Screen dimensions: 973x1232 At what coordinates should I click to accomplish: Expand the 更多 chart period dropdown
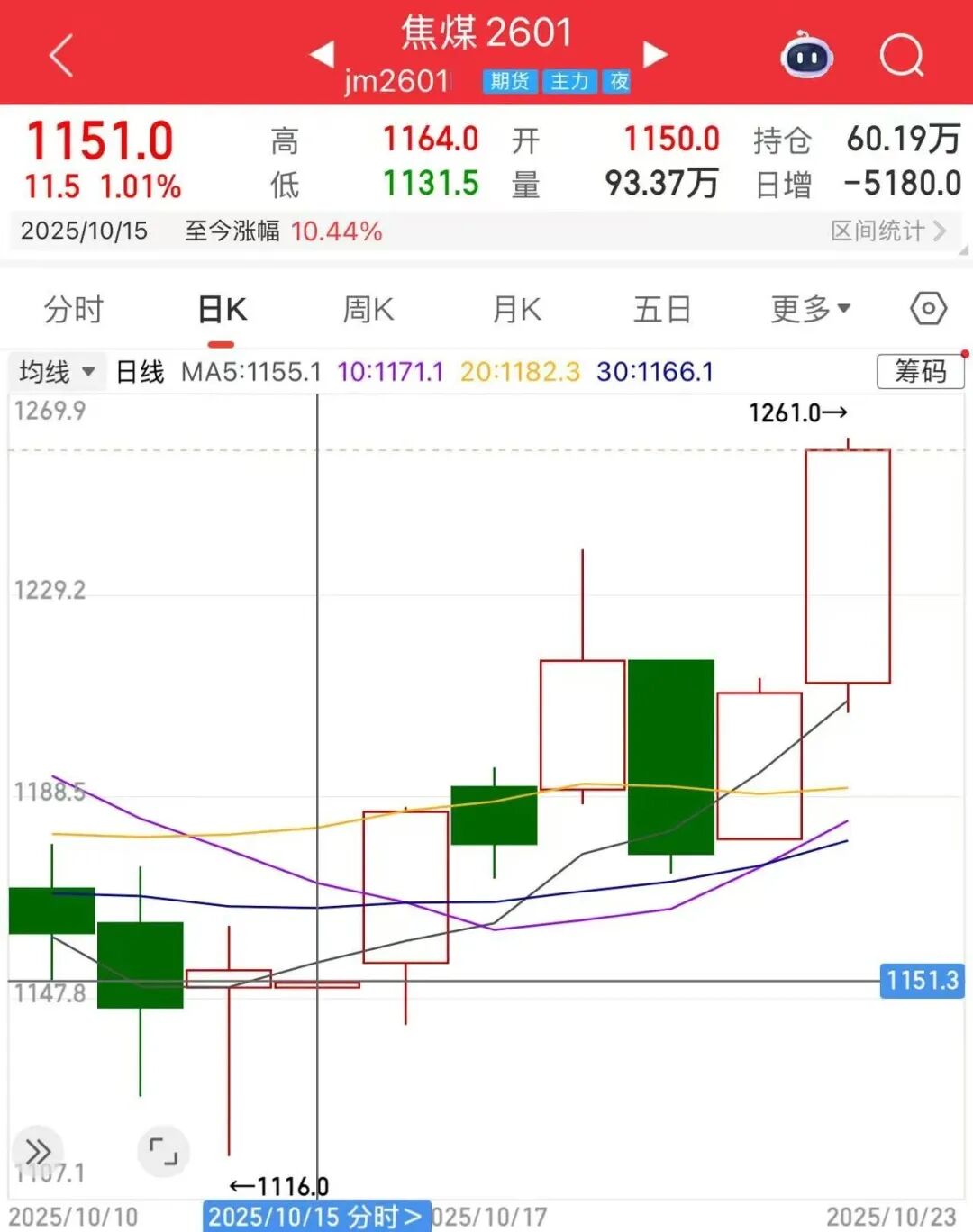pyautogui.click(x=810, y=310)
